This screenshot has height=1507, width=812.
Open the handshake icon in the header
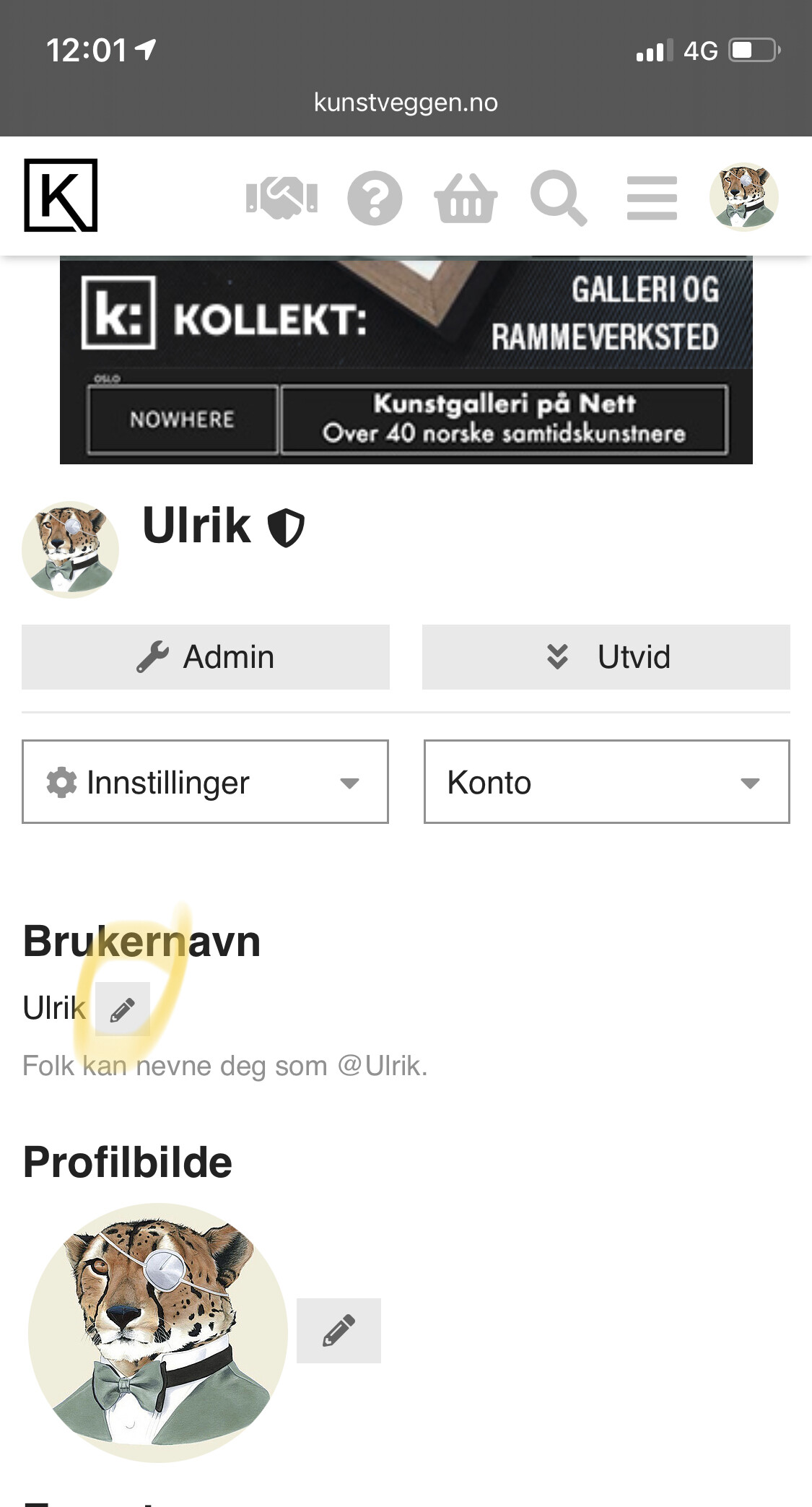(x=281, y=196)
